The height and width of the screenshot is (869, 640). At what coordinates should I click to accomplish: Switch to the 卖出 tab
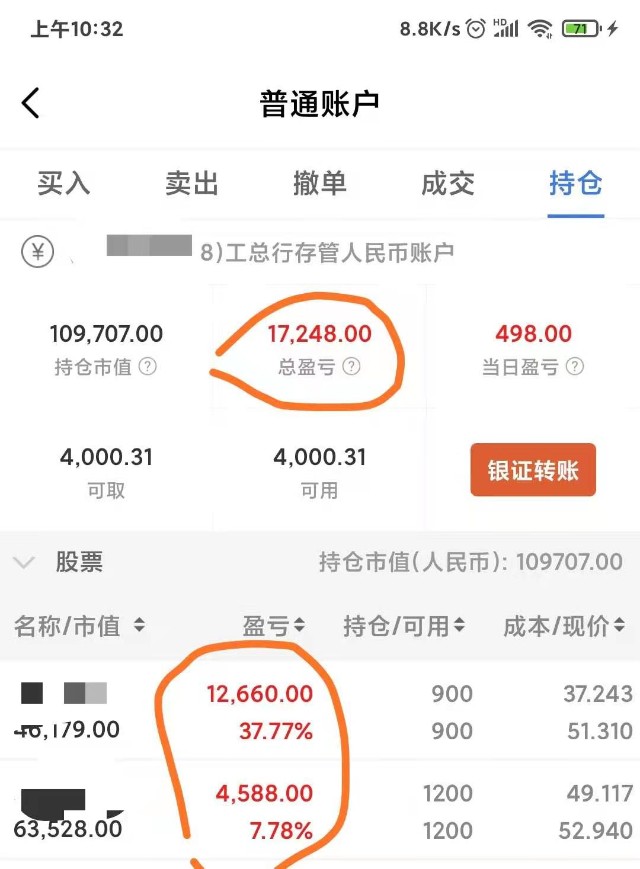click(x=192, y=183)
